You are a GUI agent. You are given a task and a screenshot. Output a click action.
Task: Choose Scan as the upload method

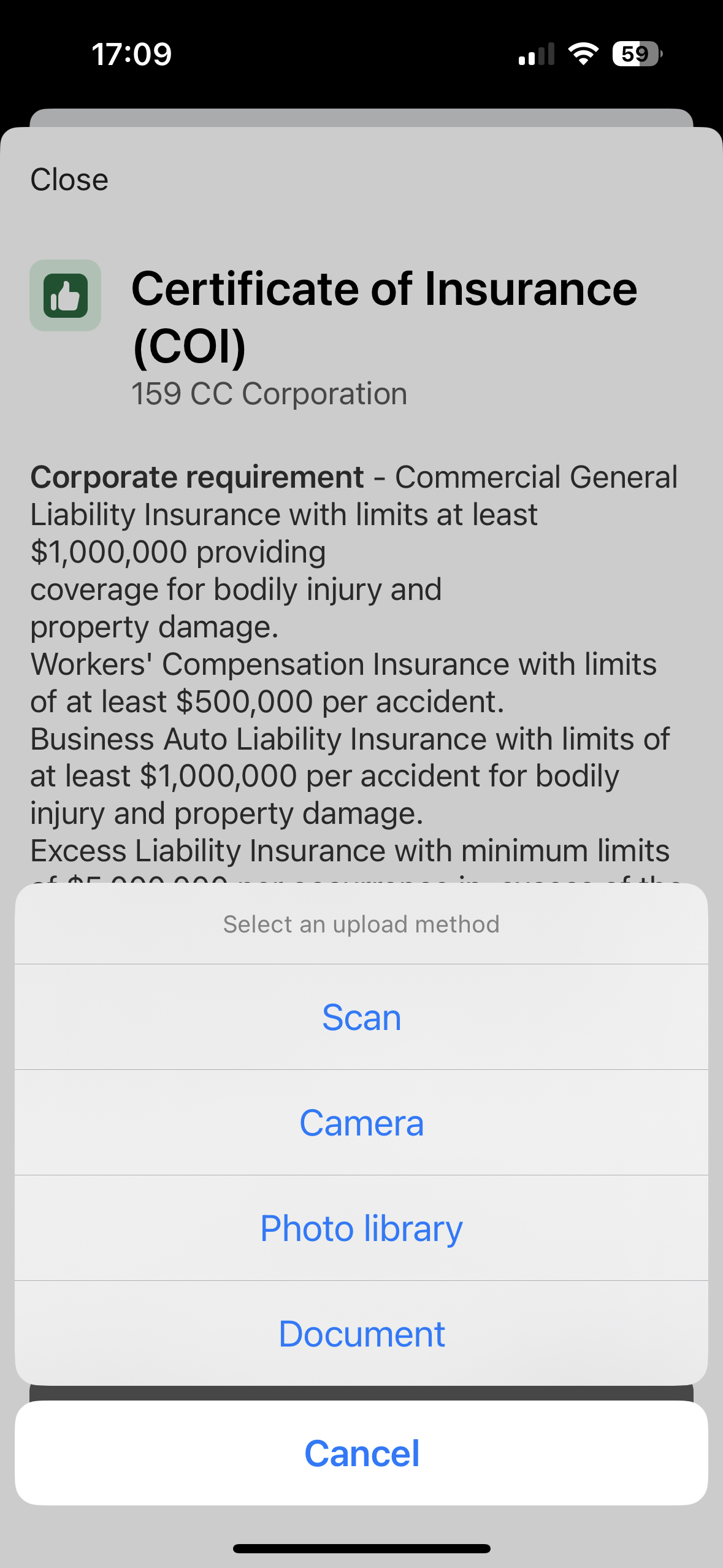[361, 1018]
